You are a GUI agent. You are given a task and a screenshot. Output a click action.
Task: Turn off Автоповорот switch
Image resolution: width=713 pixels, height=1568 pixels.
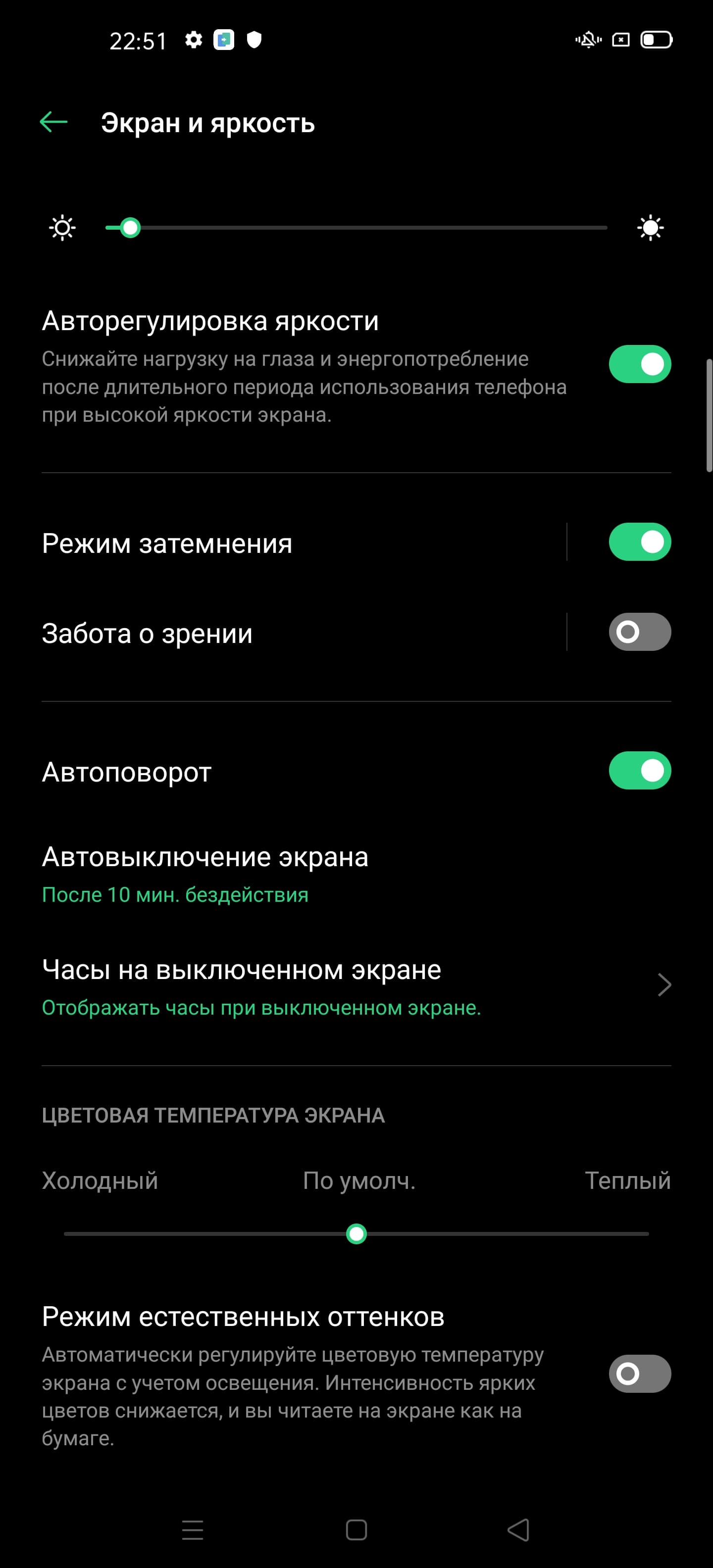point(639,771)
